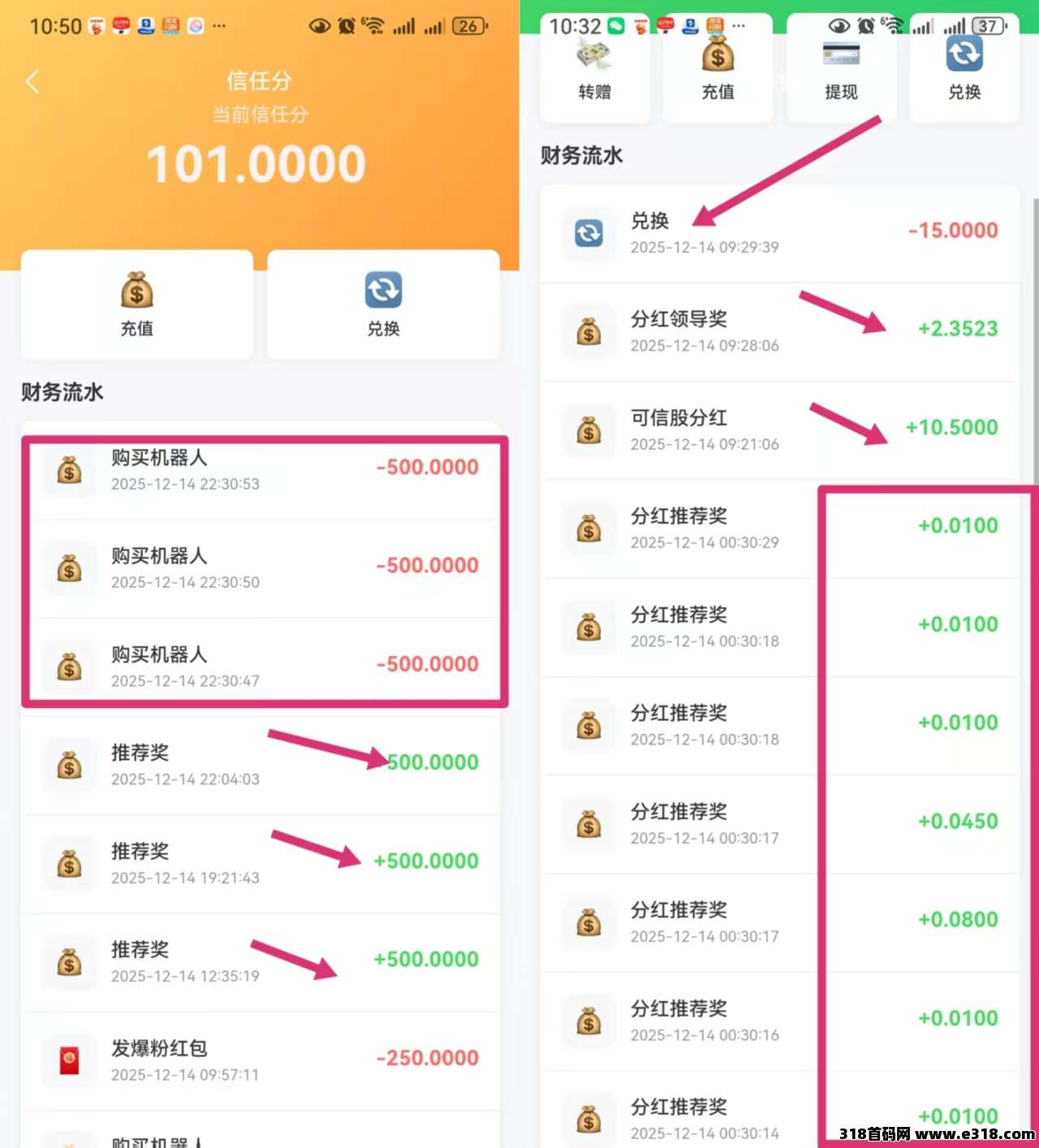Tap the red envelope icon beside 发爆粉红包
Screen dimensions: 1039x1148
point(70,1060)
